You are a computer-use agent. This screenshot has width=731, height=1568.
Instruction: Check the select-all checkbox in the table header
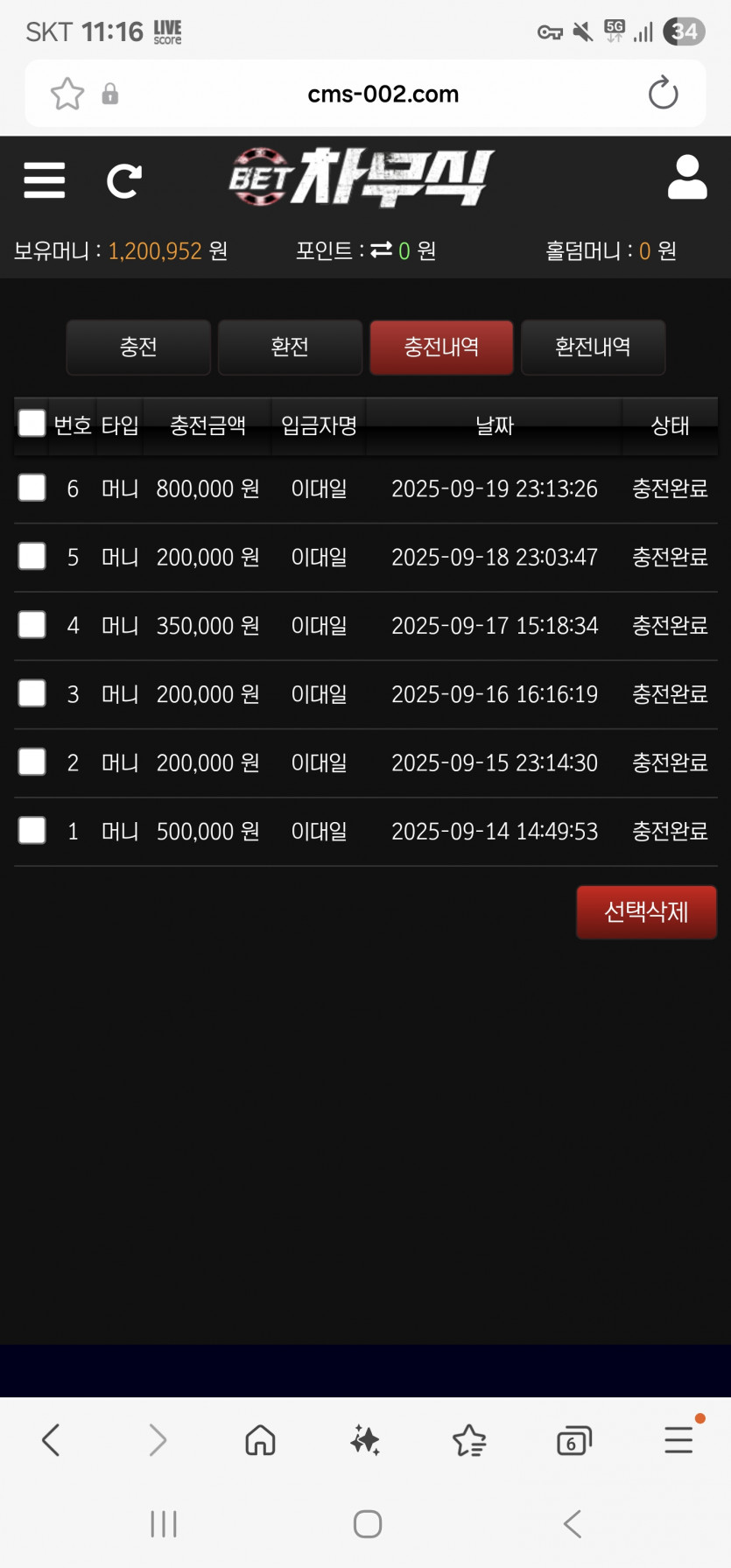tap(32, 424)
